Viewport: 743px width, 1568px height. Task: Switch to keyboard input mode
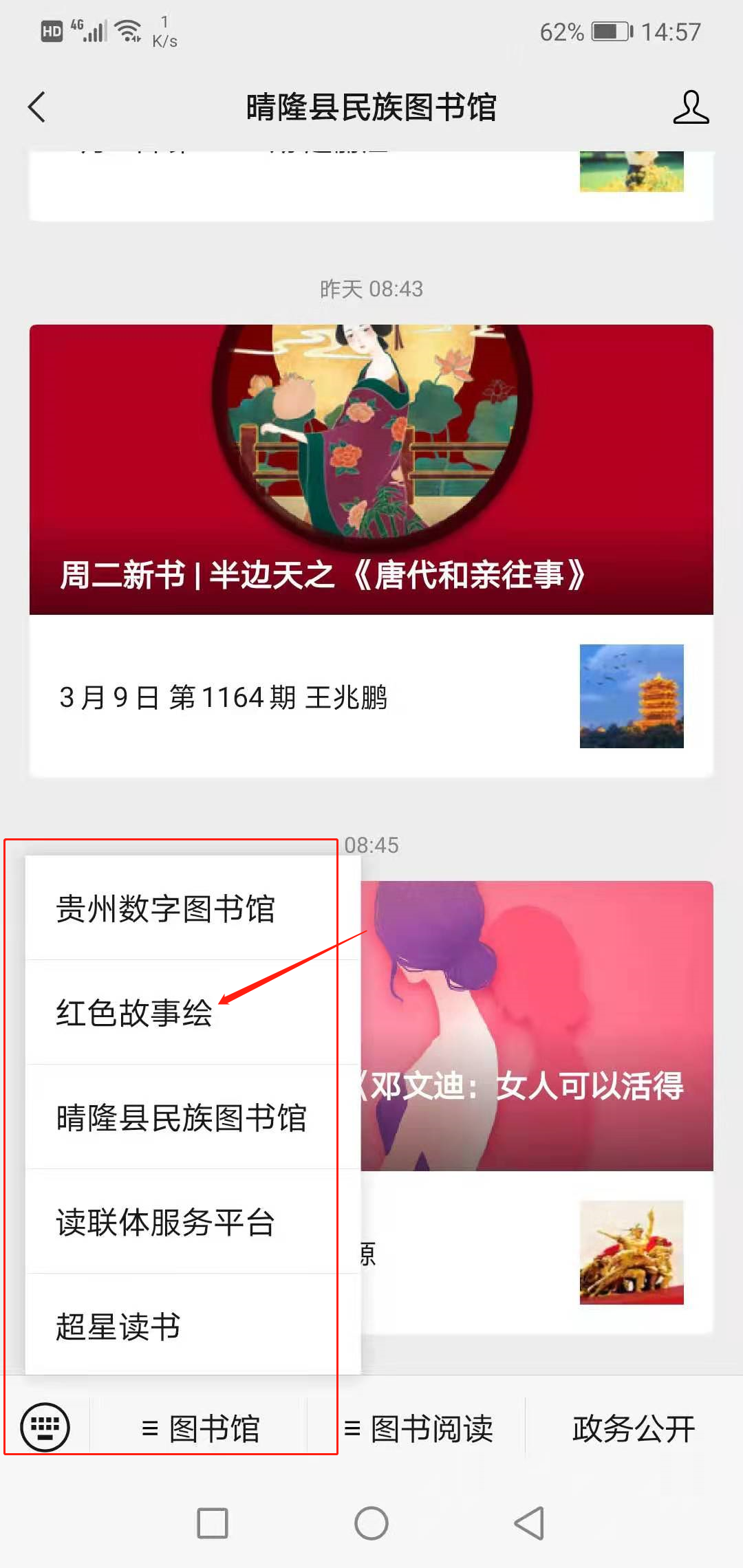point(45,1427)
